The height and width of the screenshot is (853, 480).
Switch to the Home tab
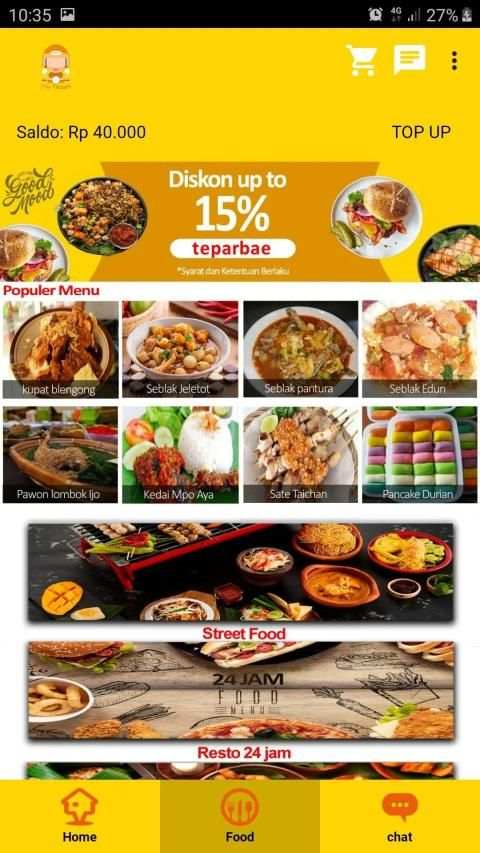79,816
